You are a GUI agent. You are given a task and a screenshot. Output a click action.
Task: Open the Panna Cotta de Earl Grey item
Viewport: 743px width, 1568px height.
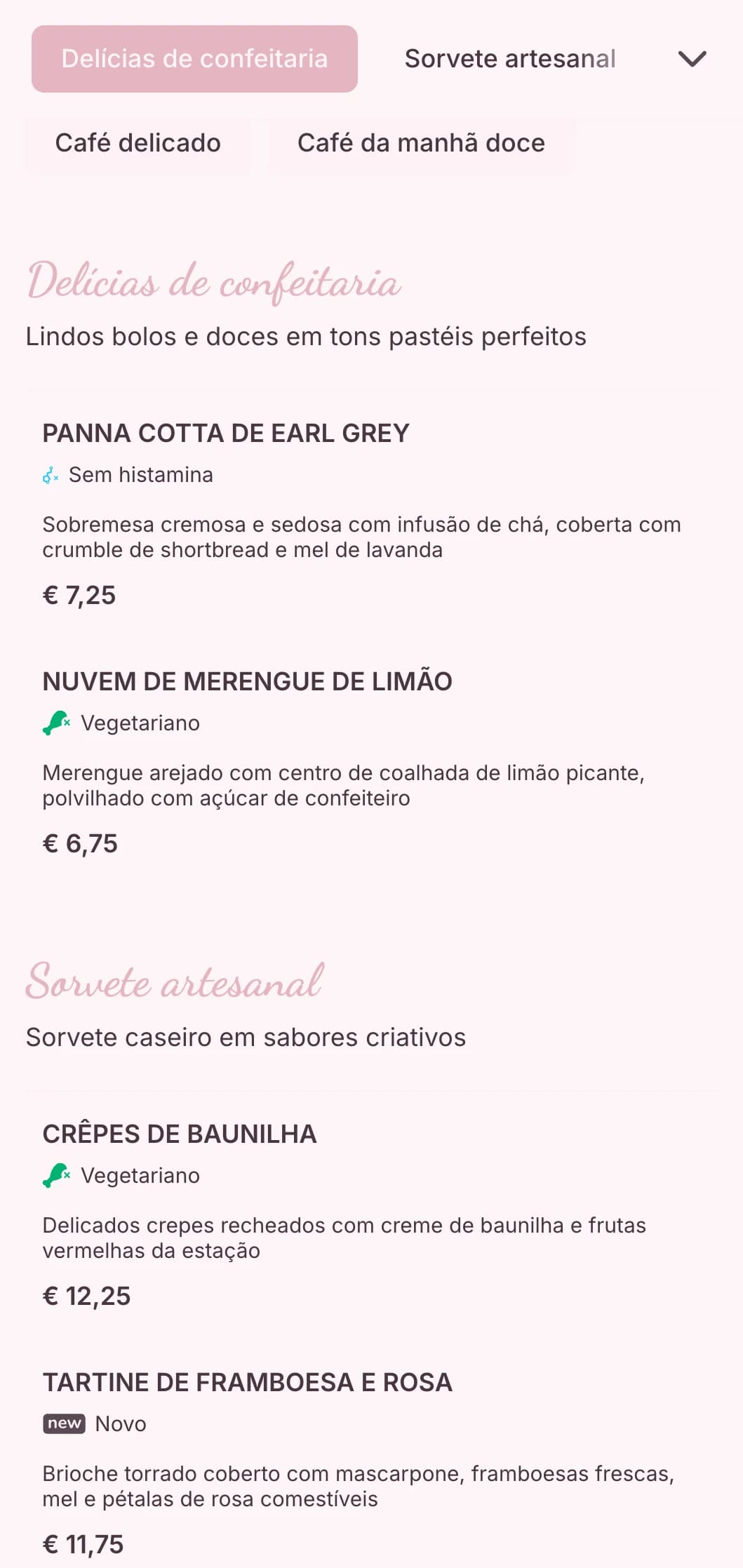click(x=226, y=434)
